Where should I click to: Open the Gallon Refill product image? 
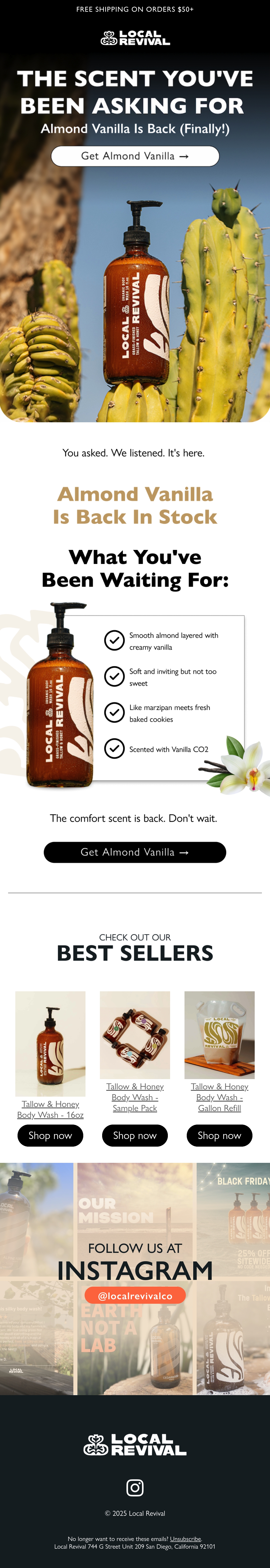click(x=220, y=1035)
